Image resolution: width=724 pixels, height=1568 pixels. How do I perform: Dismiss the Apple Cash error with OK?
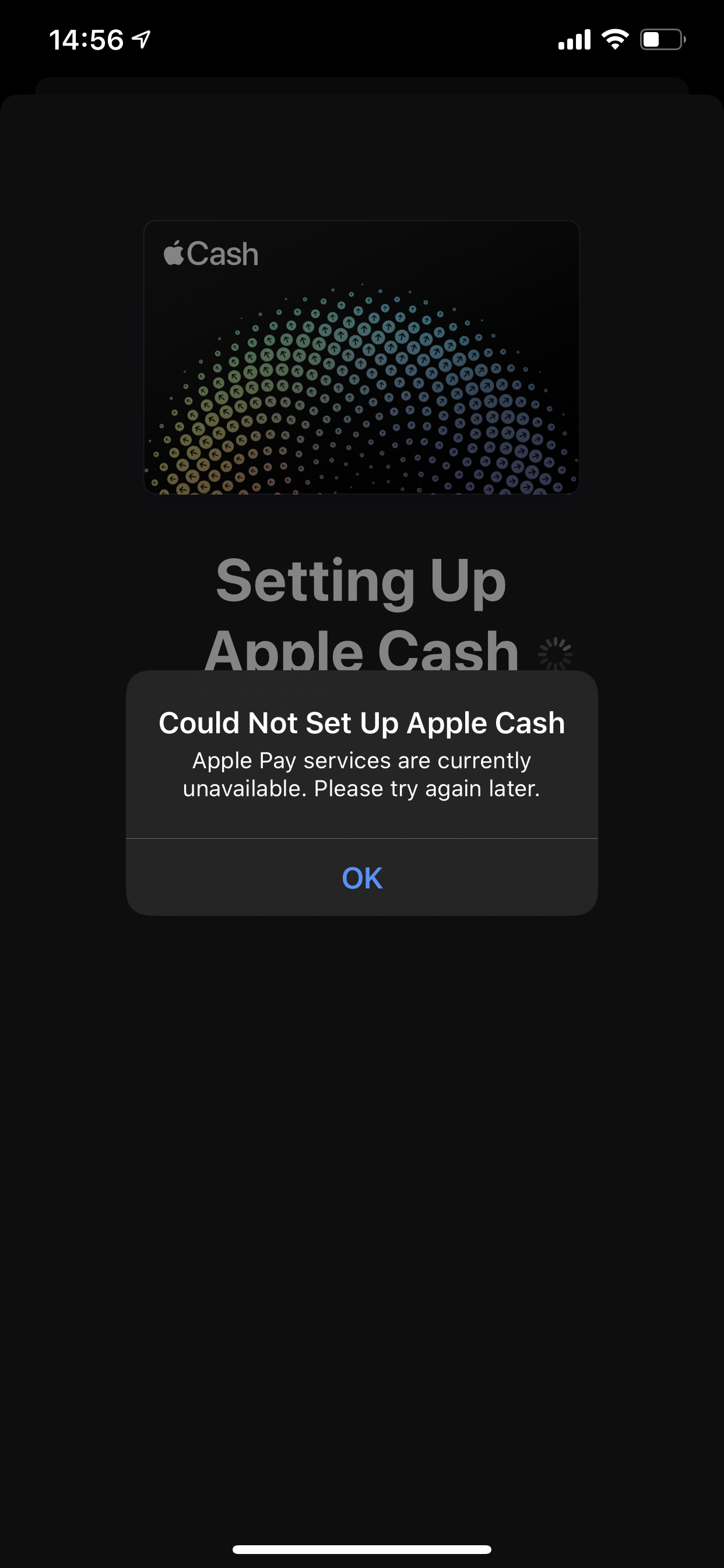coord(362,878)
